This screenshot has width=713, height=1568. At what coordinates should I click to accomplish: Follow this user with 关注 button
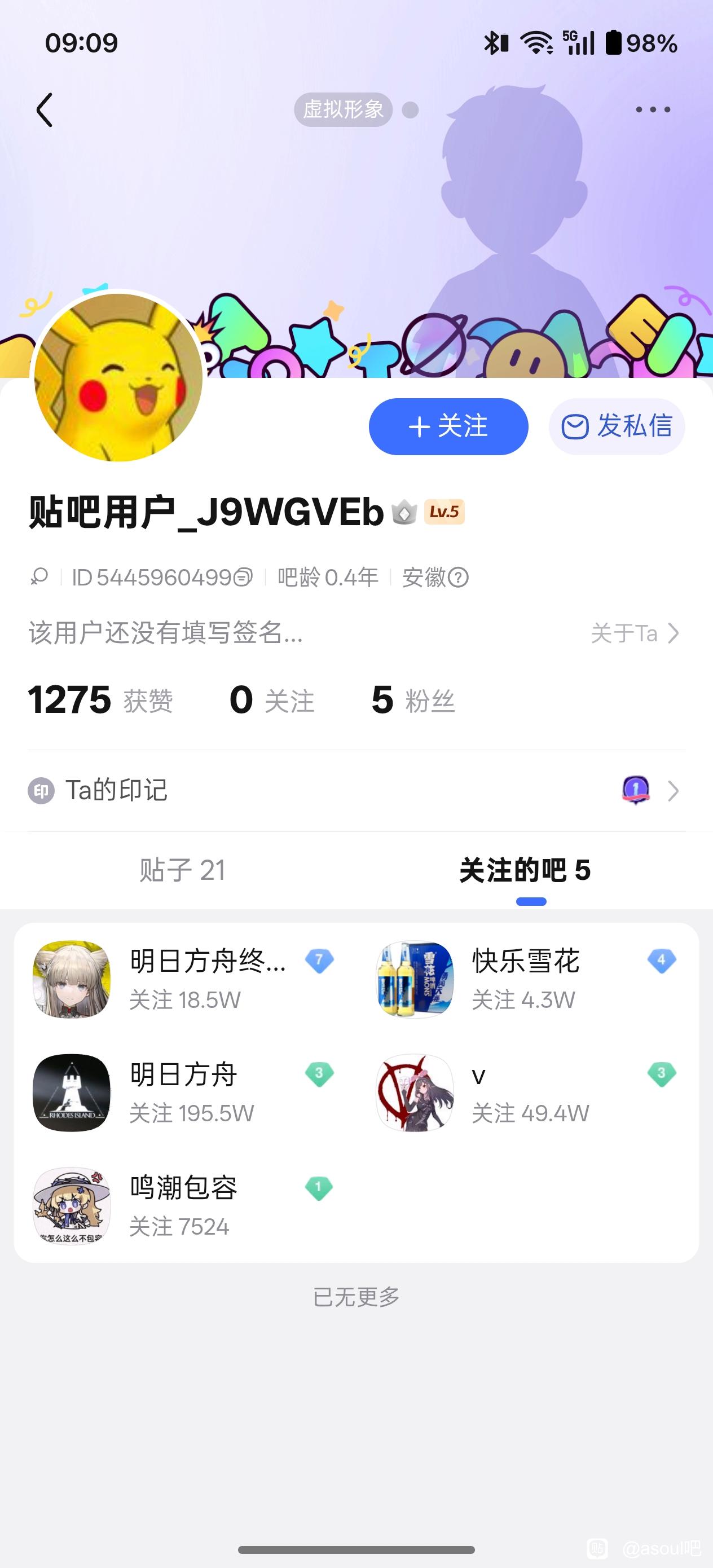[448, 426]
